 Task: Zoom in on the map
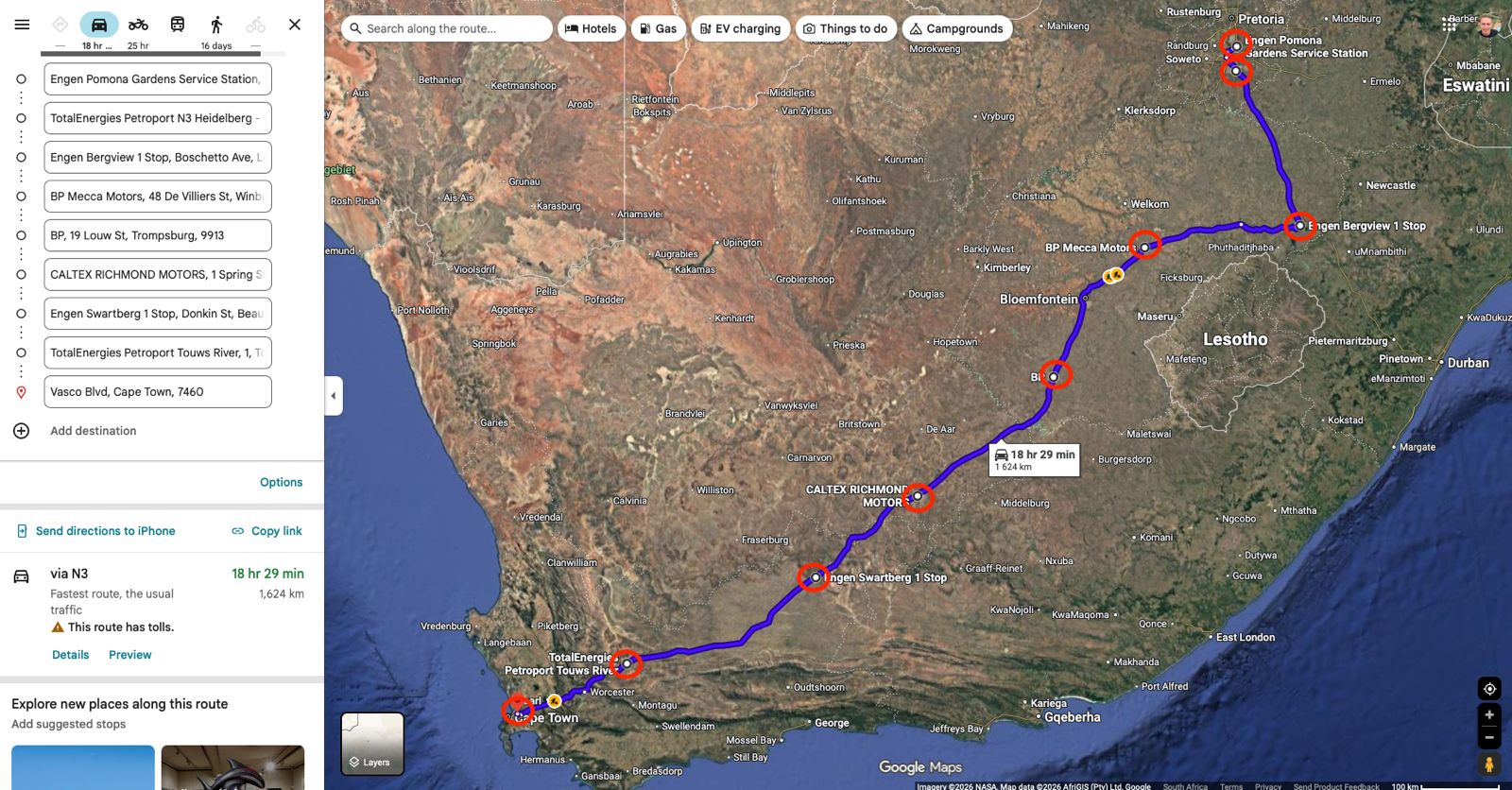click(x=1488, y=715)
